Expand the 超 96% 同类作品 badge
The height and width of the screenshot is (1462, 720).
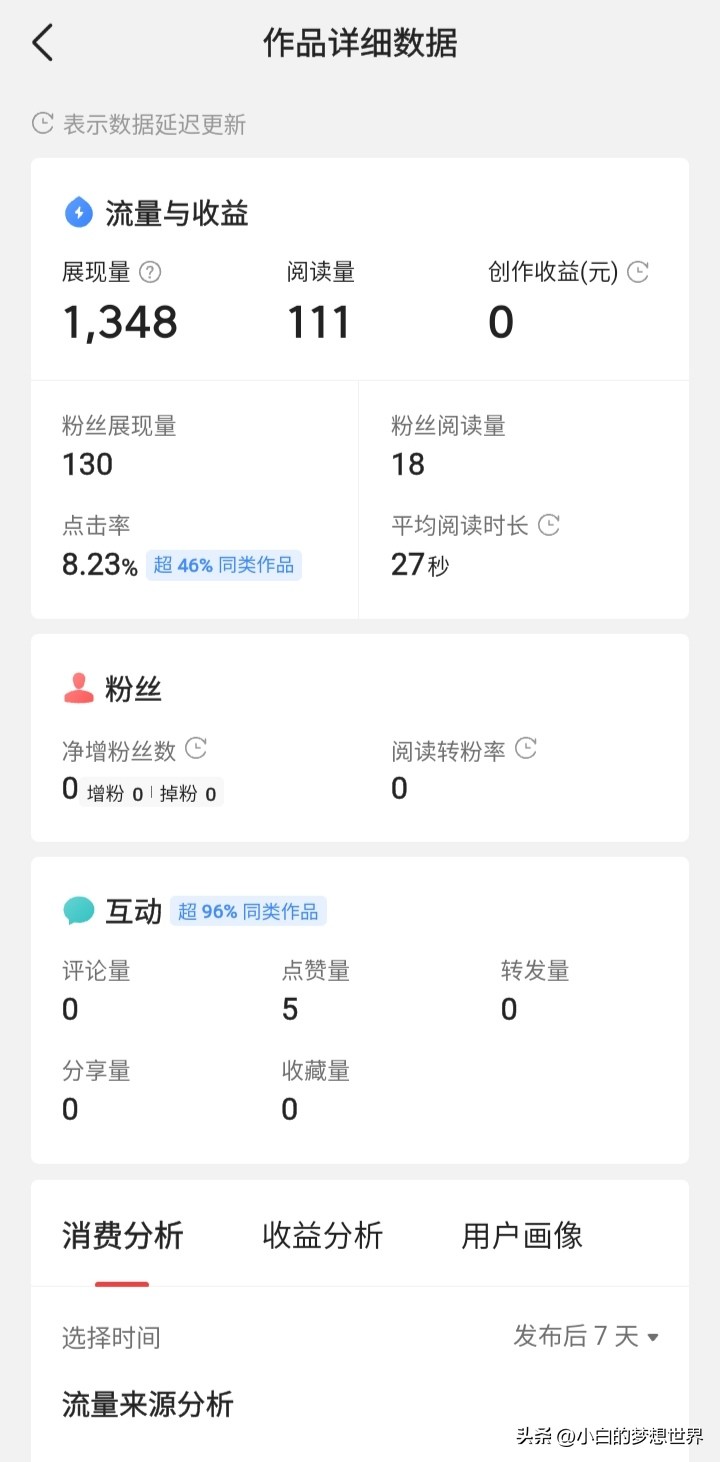(248, 910)
